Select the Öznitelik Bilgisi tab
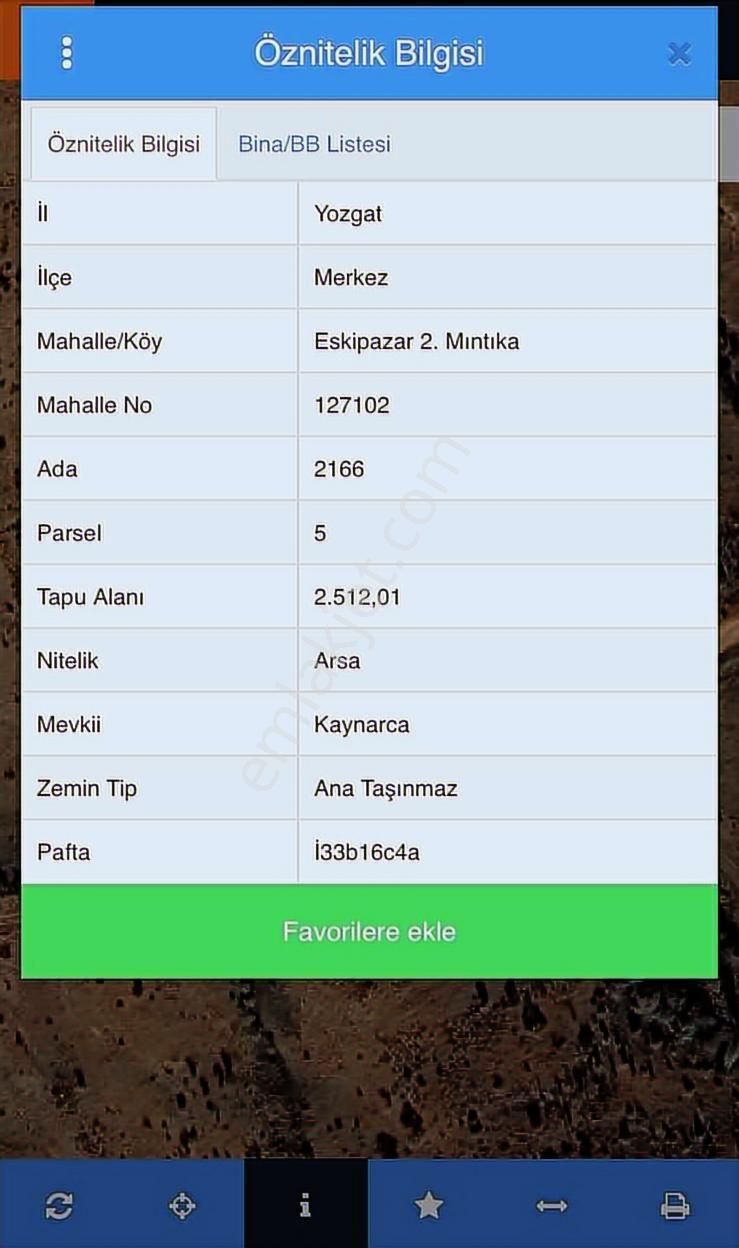This screenshot has width=739, height=1248. click(124, 144)
